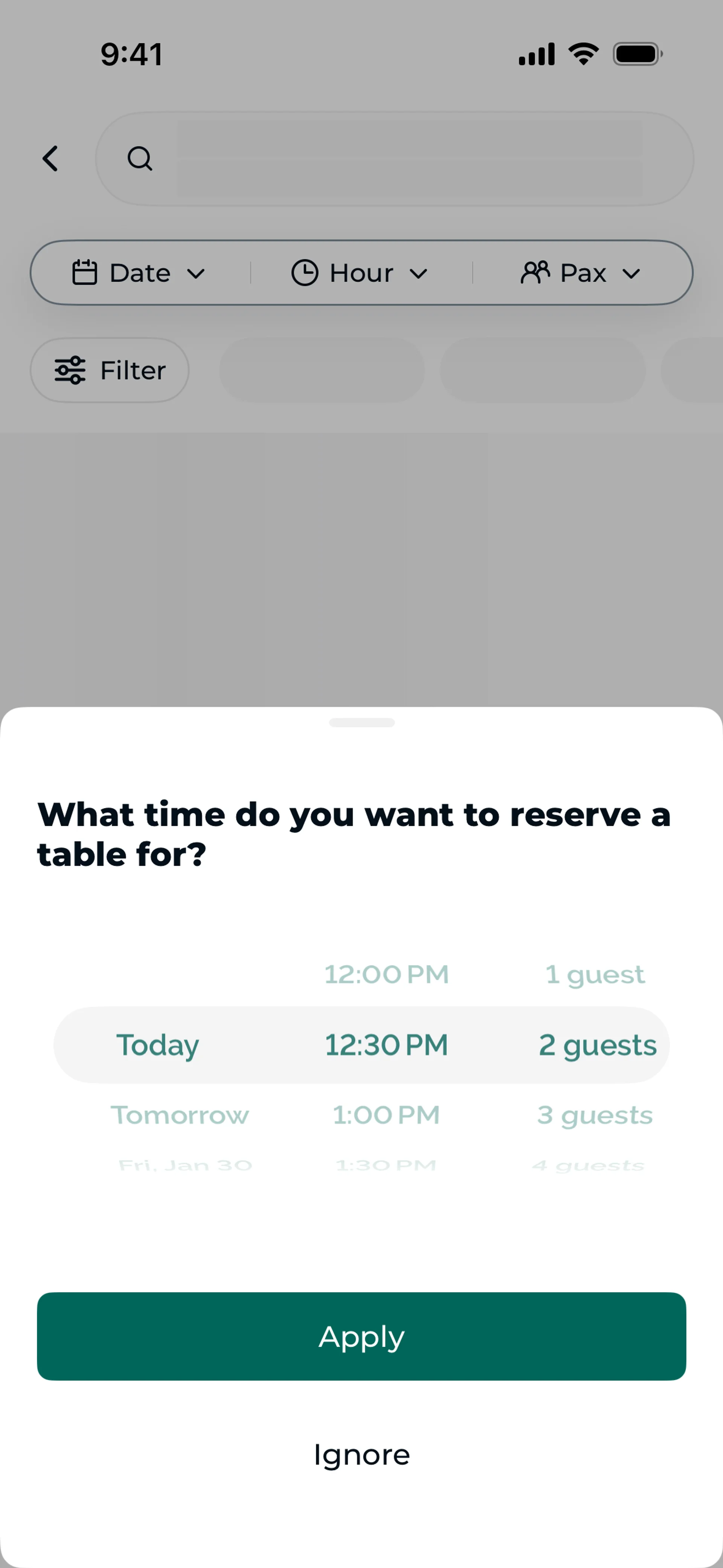Image resolution: width=723 pixels, height=1568 pixels.
Task: Open the Pax dropdown
Action: (x=581, y=273)
